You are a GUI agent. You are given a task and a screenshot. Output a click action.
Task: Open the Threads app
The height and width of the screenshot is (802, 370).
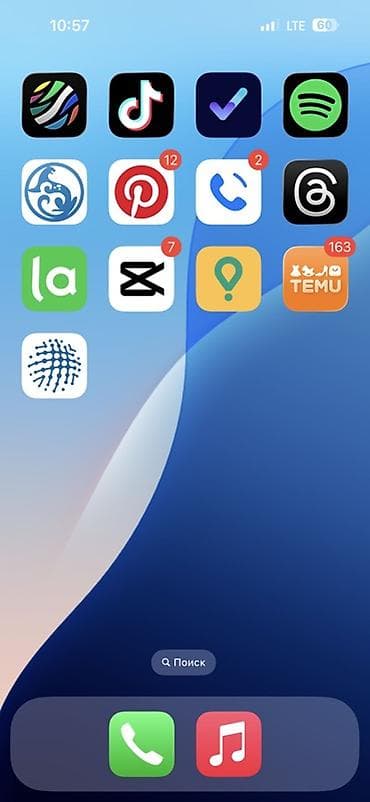[316, 192]
